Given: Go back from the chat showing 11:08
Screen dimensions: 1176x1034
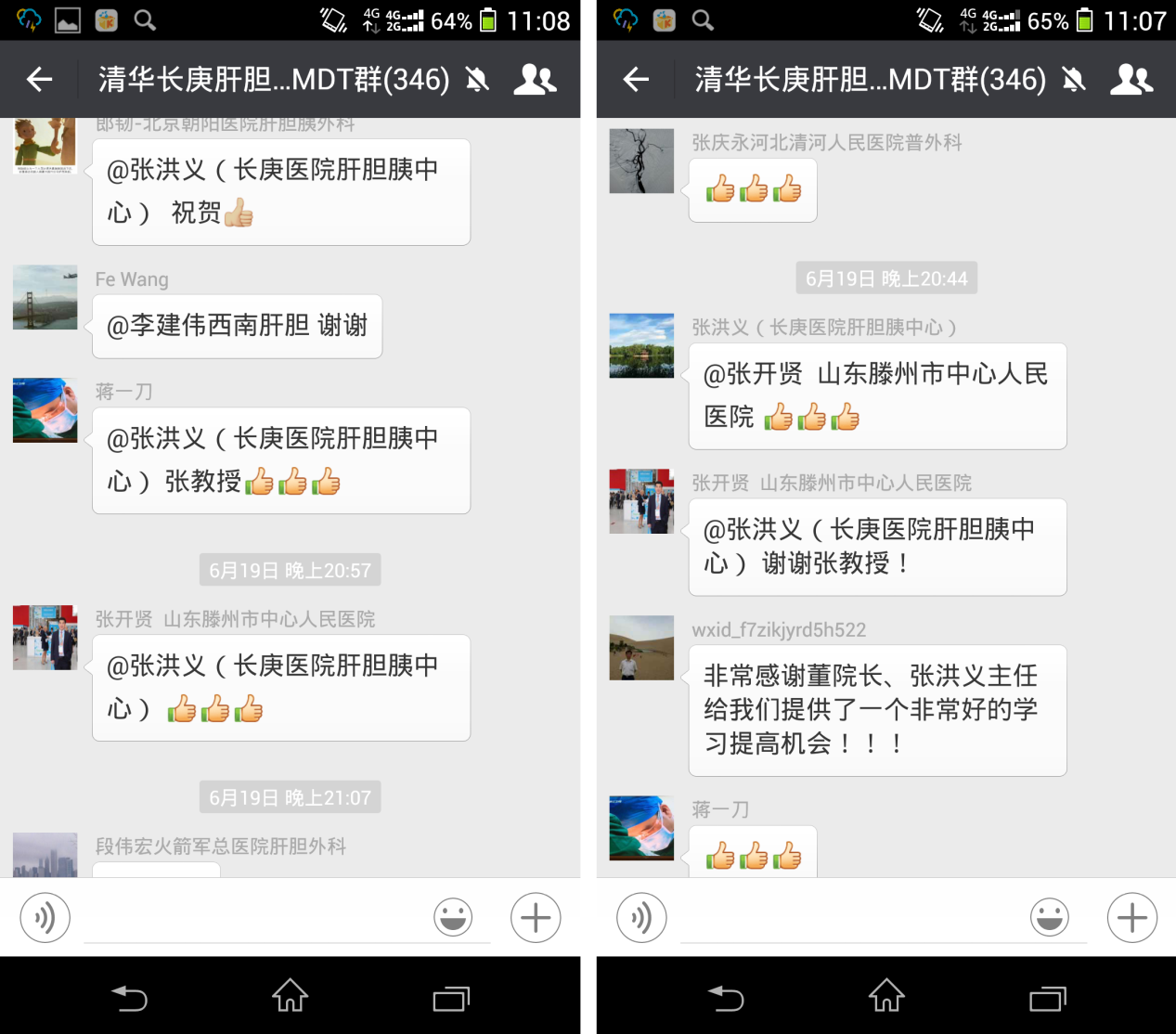Looking at the screenshot, I should coord(39,80).
